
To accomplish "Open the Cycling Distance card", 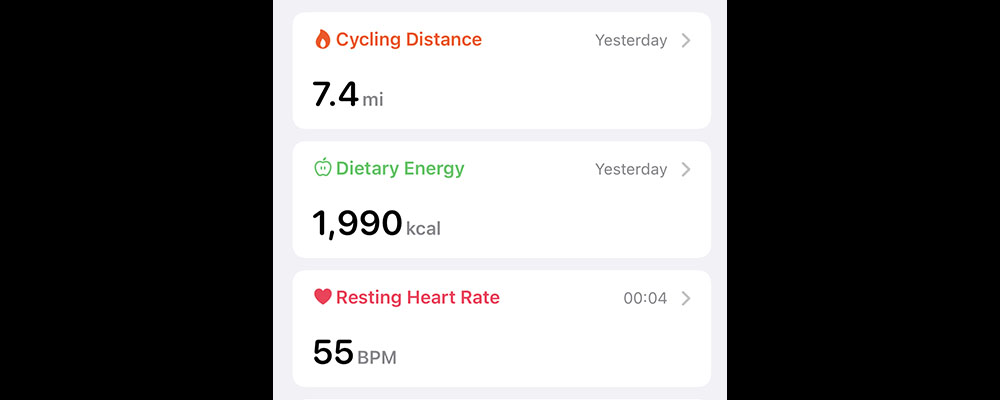I will tap(500, 70).
